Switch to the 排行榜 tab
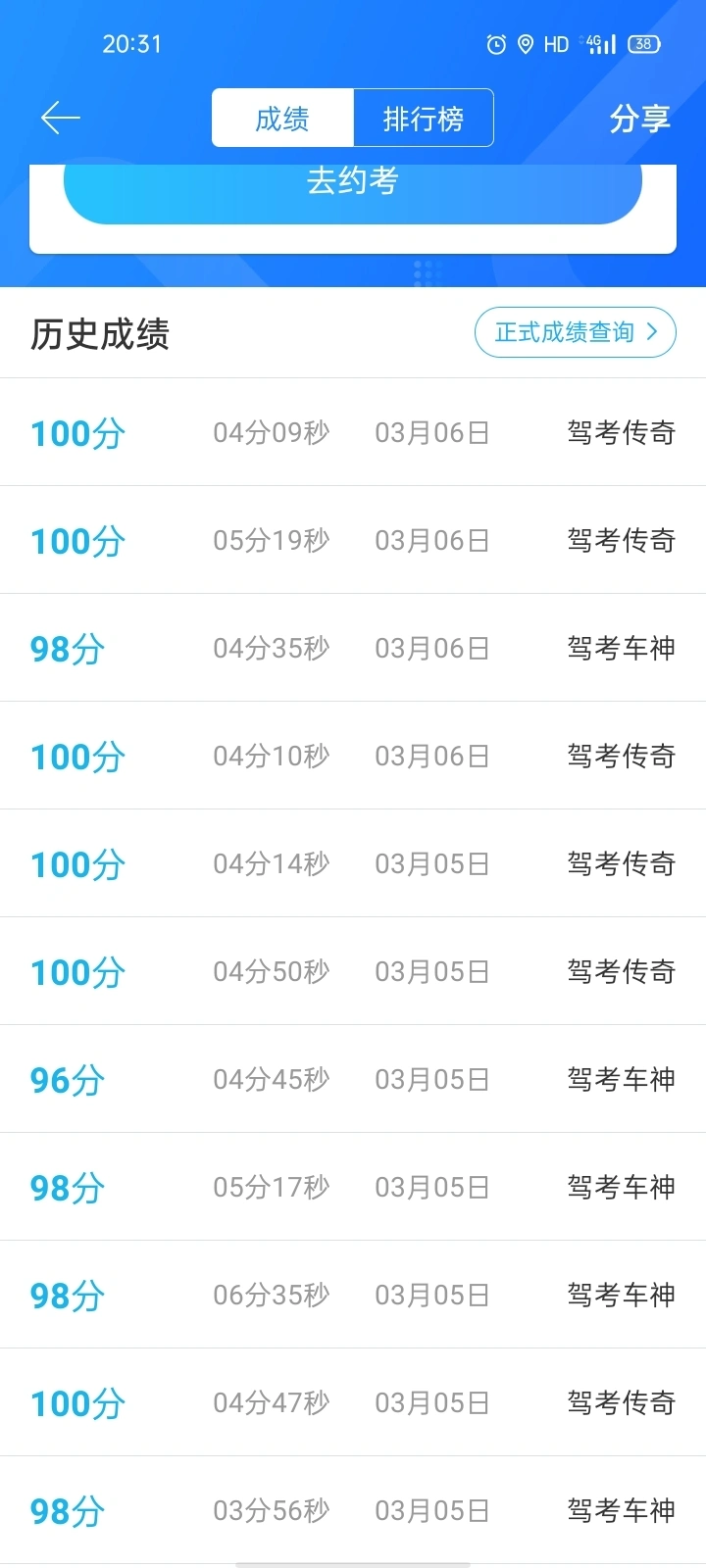This screenshot has height=1568, width=706. pyautogui.click(x=424, y=119)
